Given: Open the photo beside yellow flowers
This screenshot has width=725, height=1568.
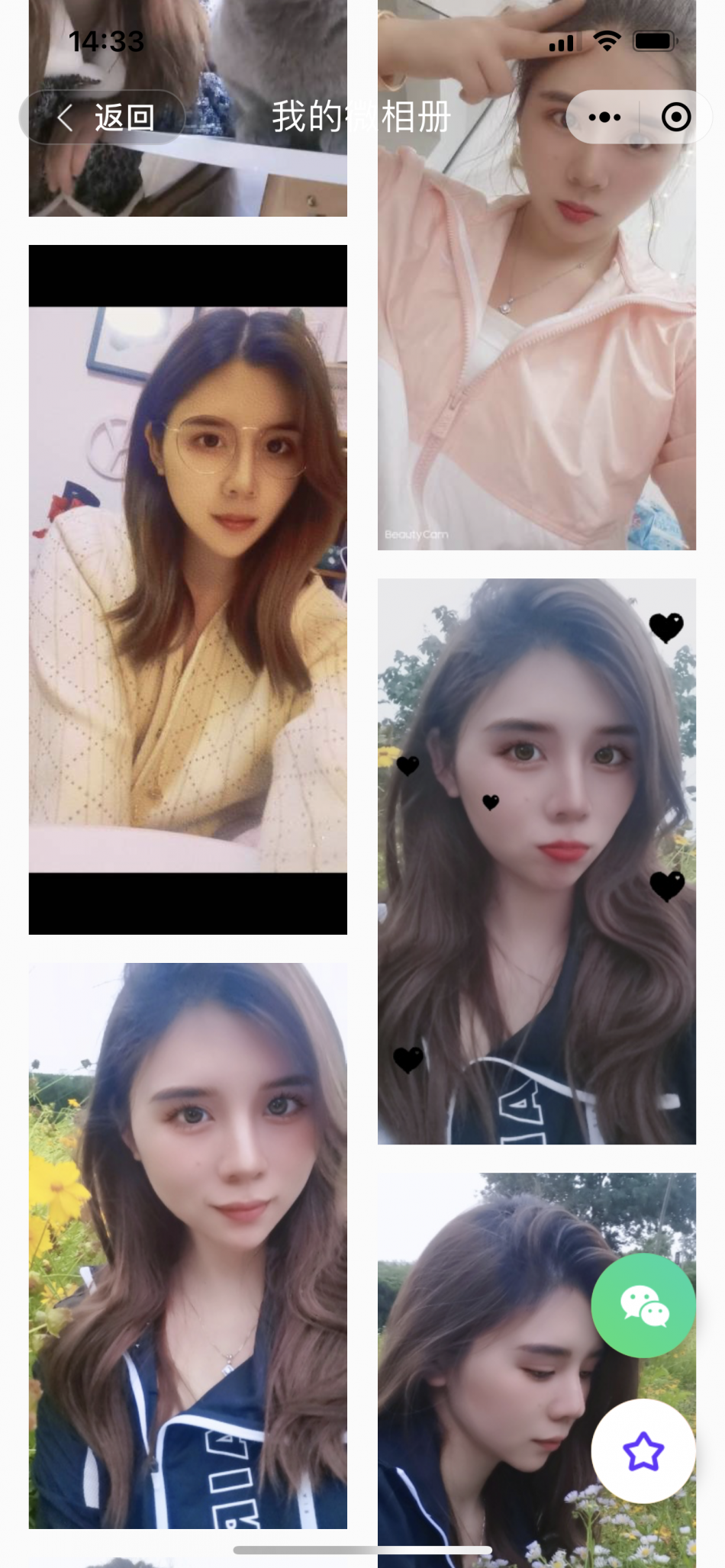Looking at the screenshot, I should tap(188, 1245).
